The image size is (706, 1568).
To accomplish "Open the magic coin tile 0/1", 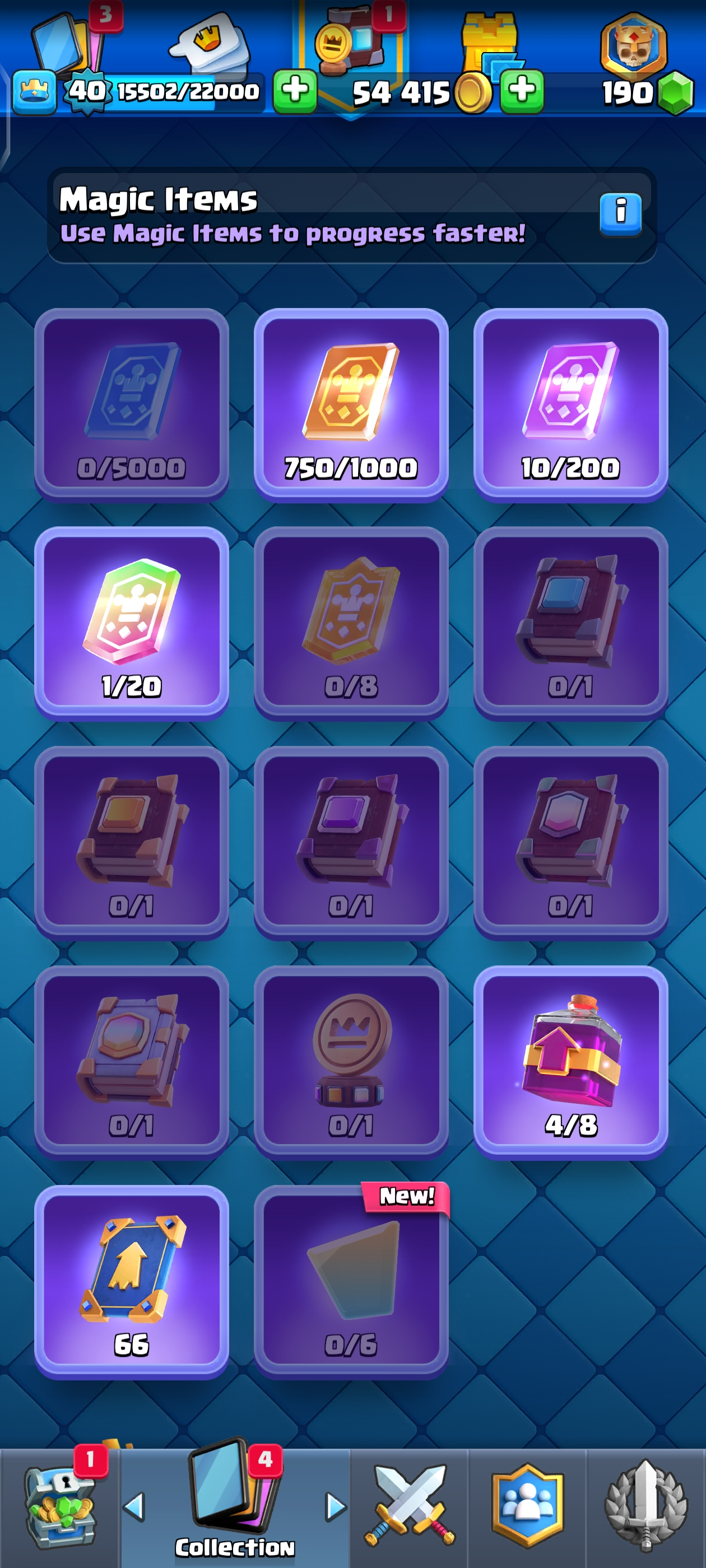I will point(351,1062).
